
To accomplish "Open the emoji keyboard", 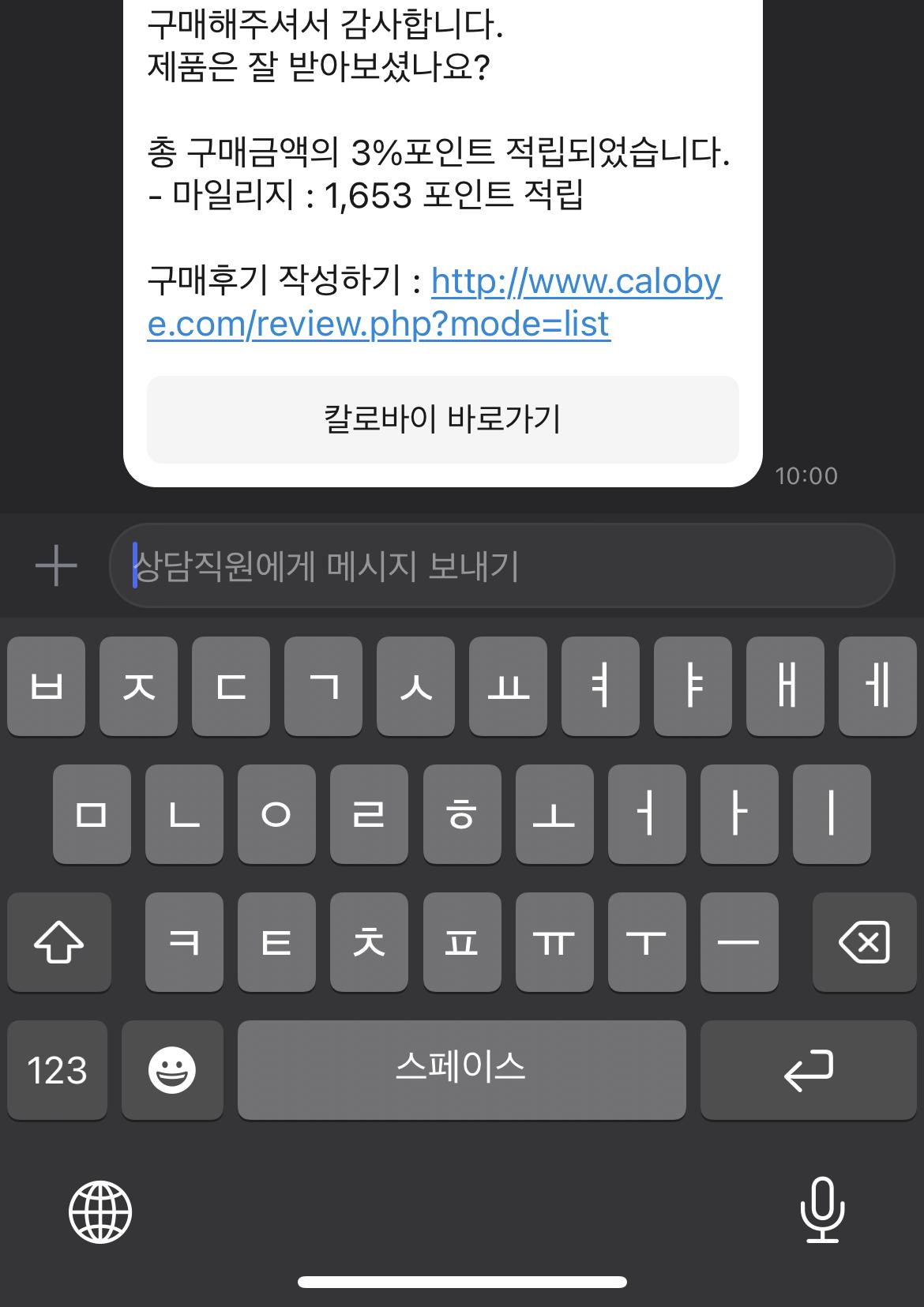I will pyautogui.click(x=172, y=1070).
